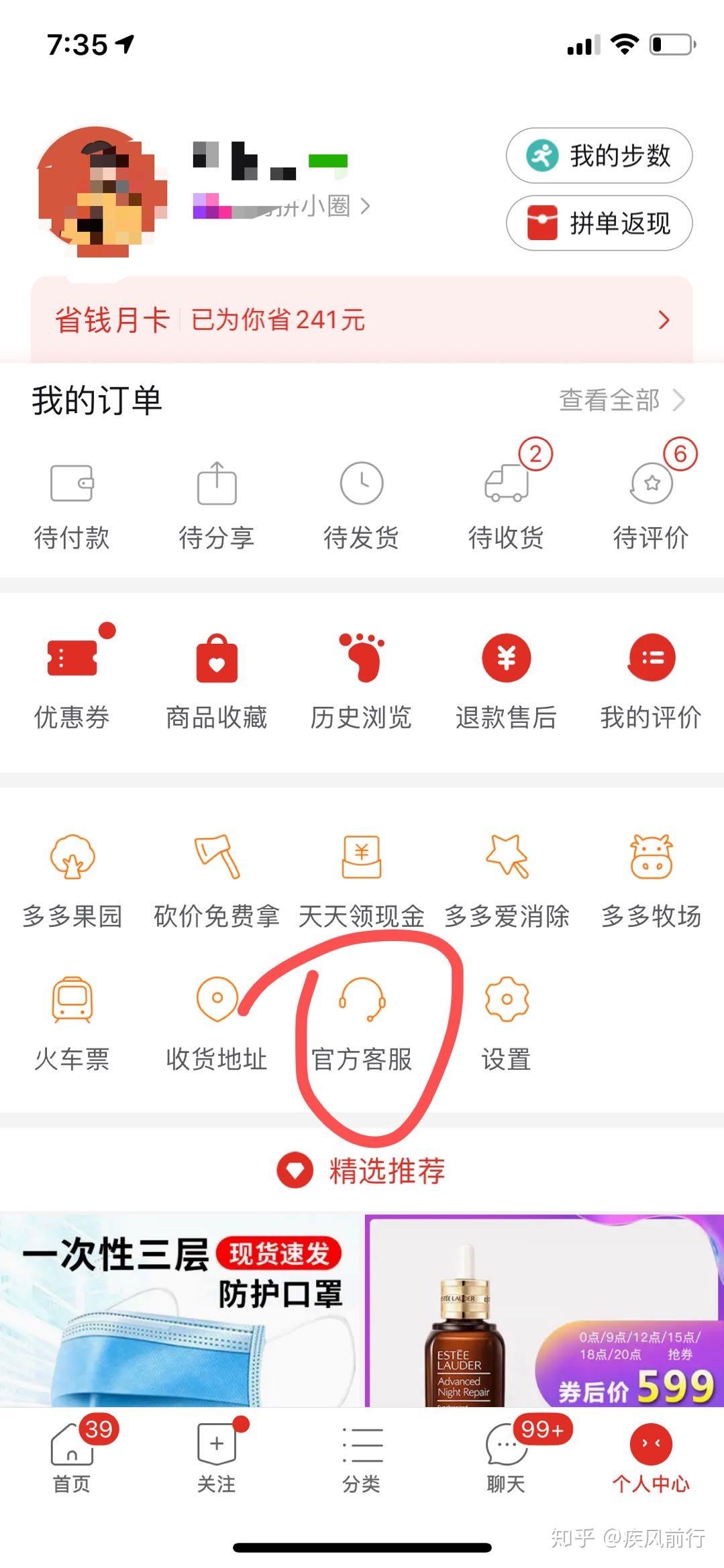Switch to the 分类 categories tab
Image resolution: width=724 pixels, height=1568 pixels.
[362, 1454]
